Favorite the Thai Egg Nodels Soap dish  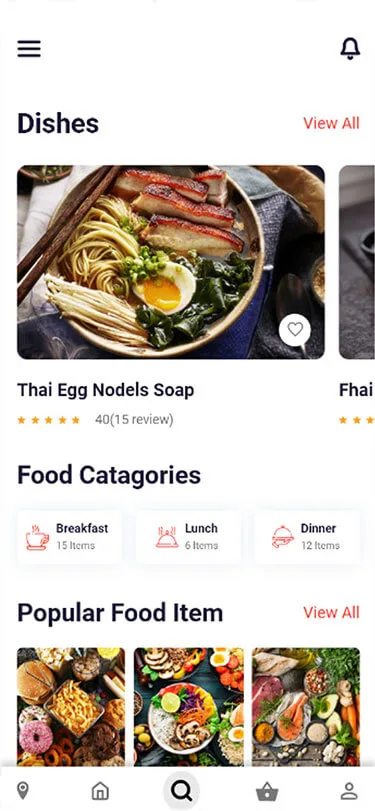pyautogui.click(x=295, y=329)
